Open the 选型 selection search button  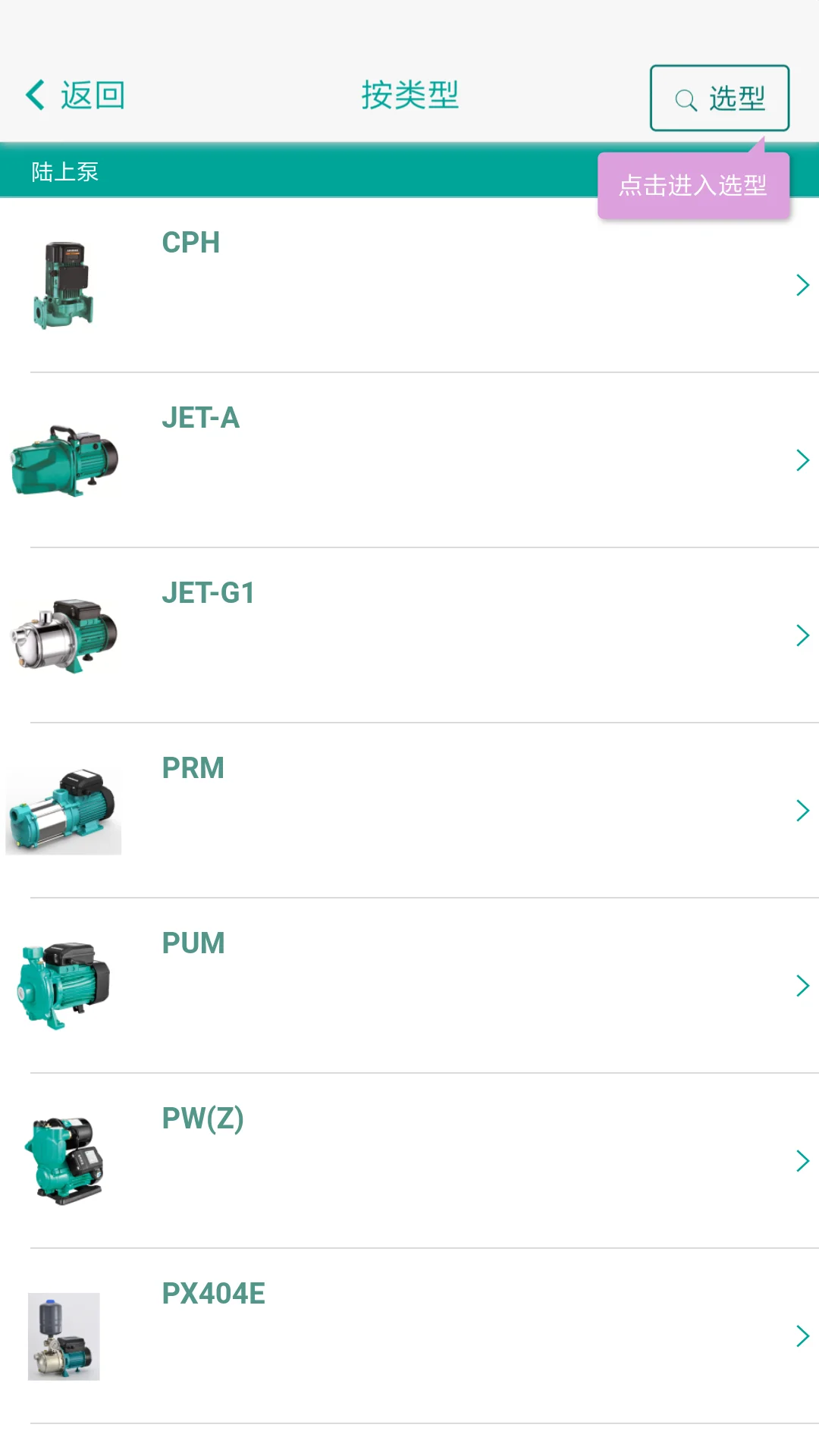tap(719, 98)
